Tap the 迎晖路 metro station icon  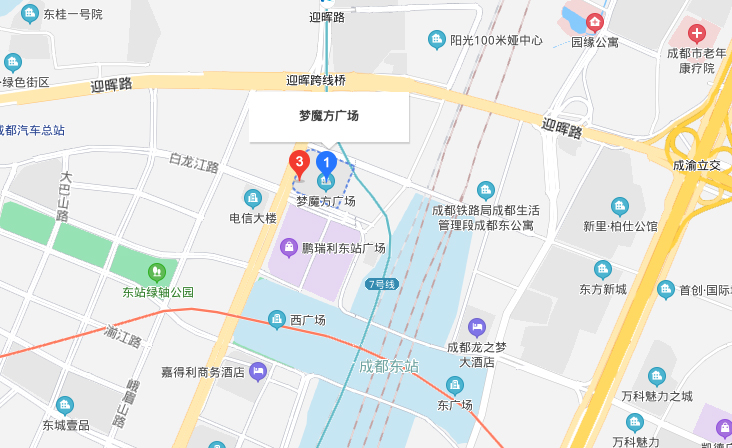(327, 4)
